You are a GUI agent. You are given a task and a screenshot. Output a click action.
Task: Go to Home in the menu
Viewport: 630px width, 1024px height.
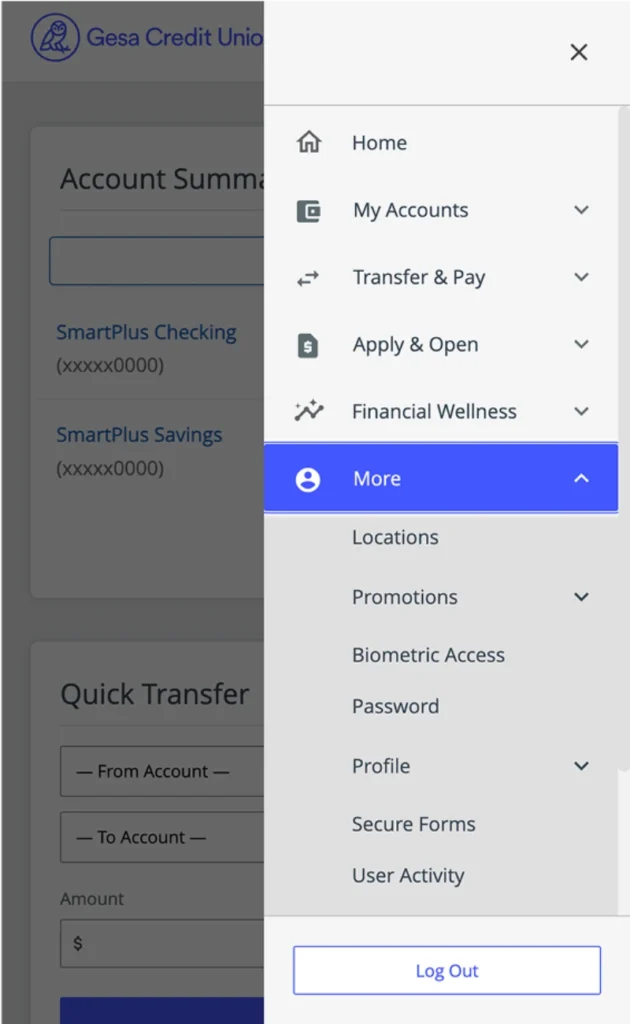(379, 143)
